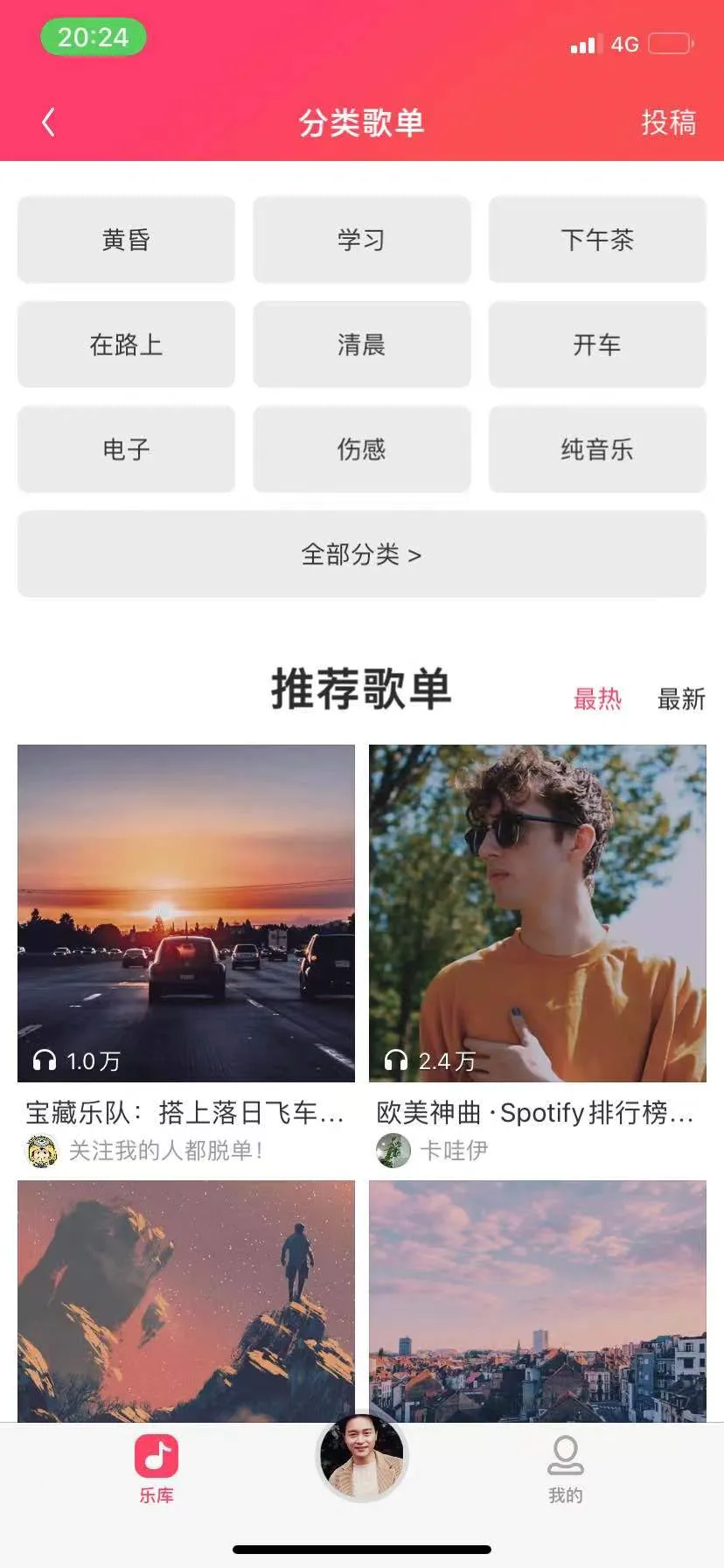Image resolution: width=724 pixels, height=1568 pixels.
Task: Pick the 清晨 category
Action: tap(361, 345)
